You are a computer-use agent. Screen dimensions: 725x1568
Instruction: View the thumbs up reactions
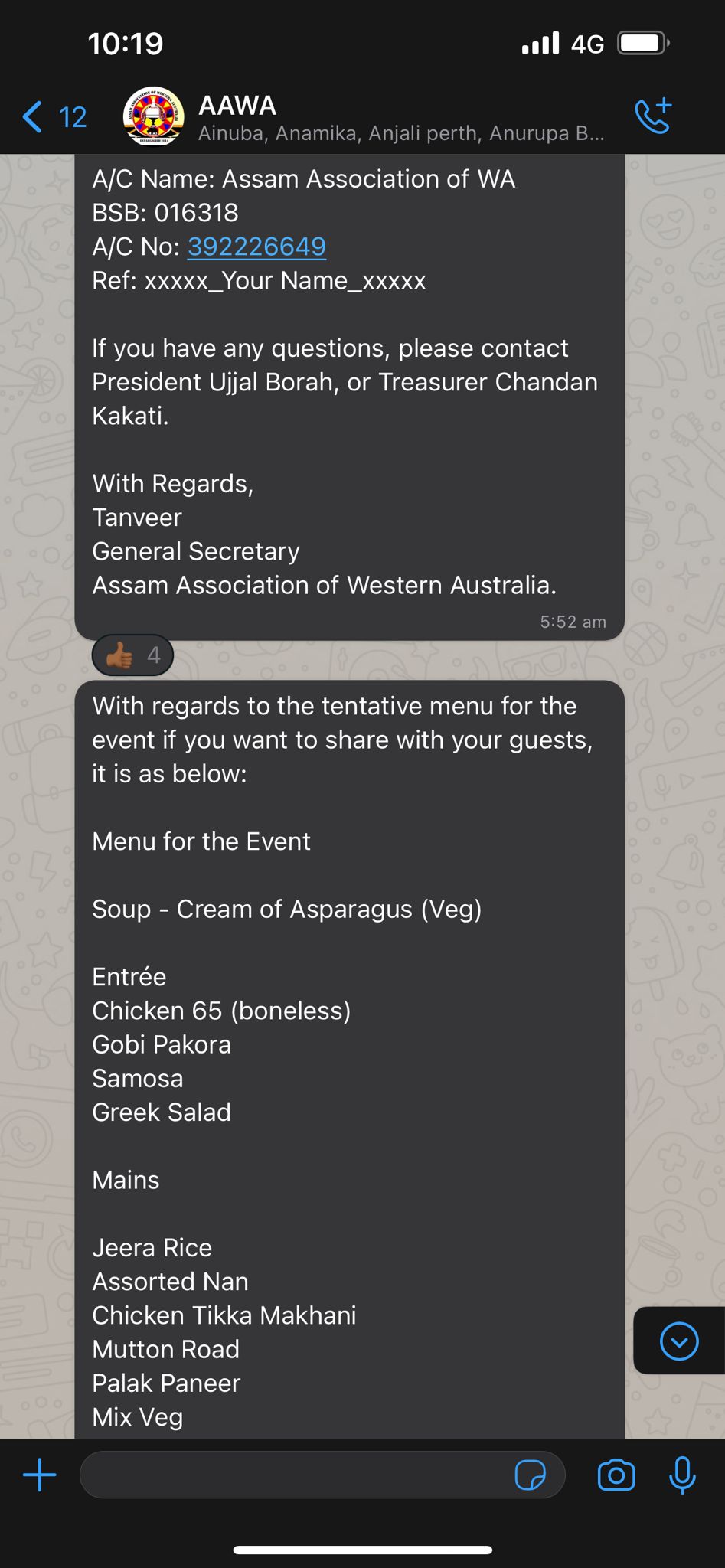pos(132,655)
